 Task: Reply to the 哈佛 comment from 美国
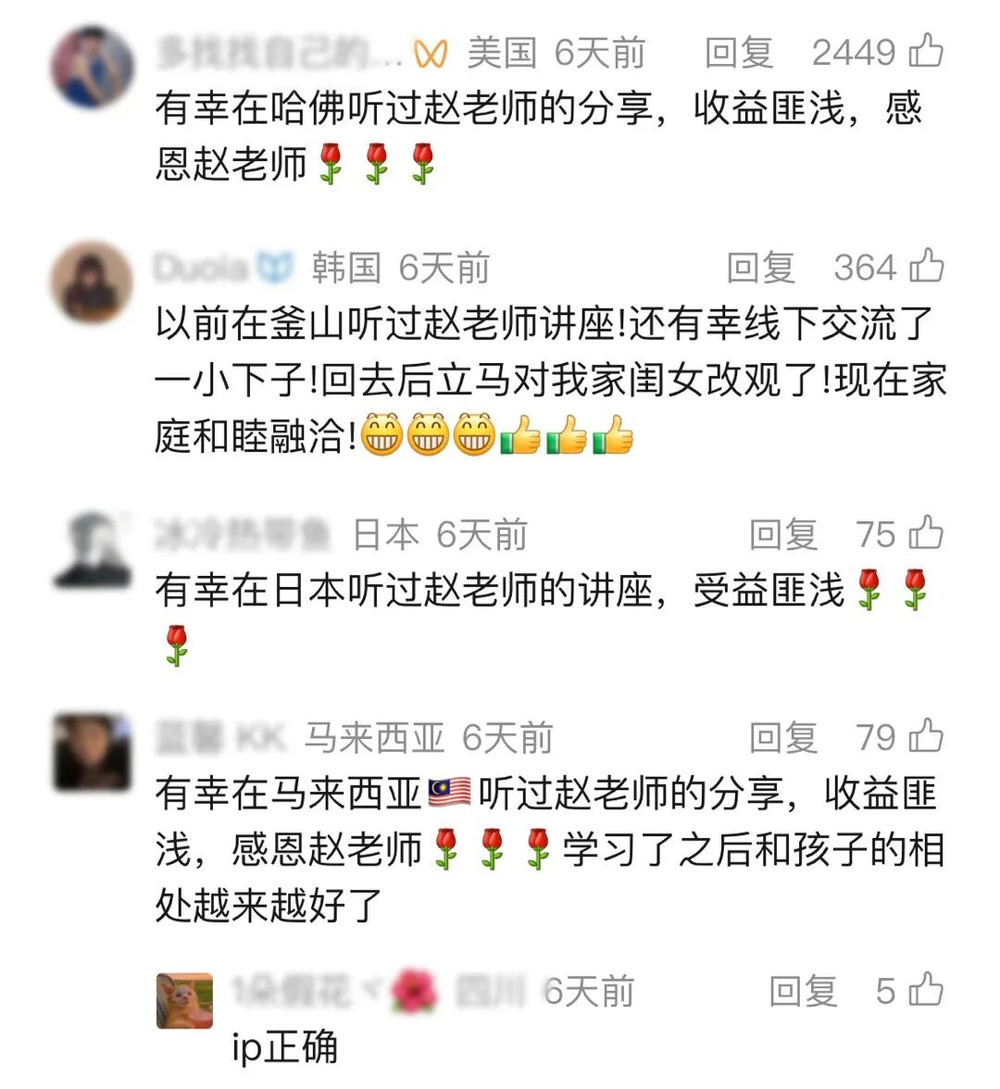coord(738,53)
